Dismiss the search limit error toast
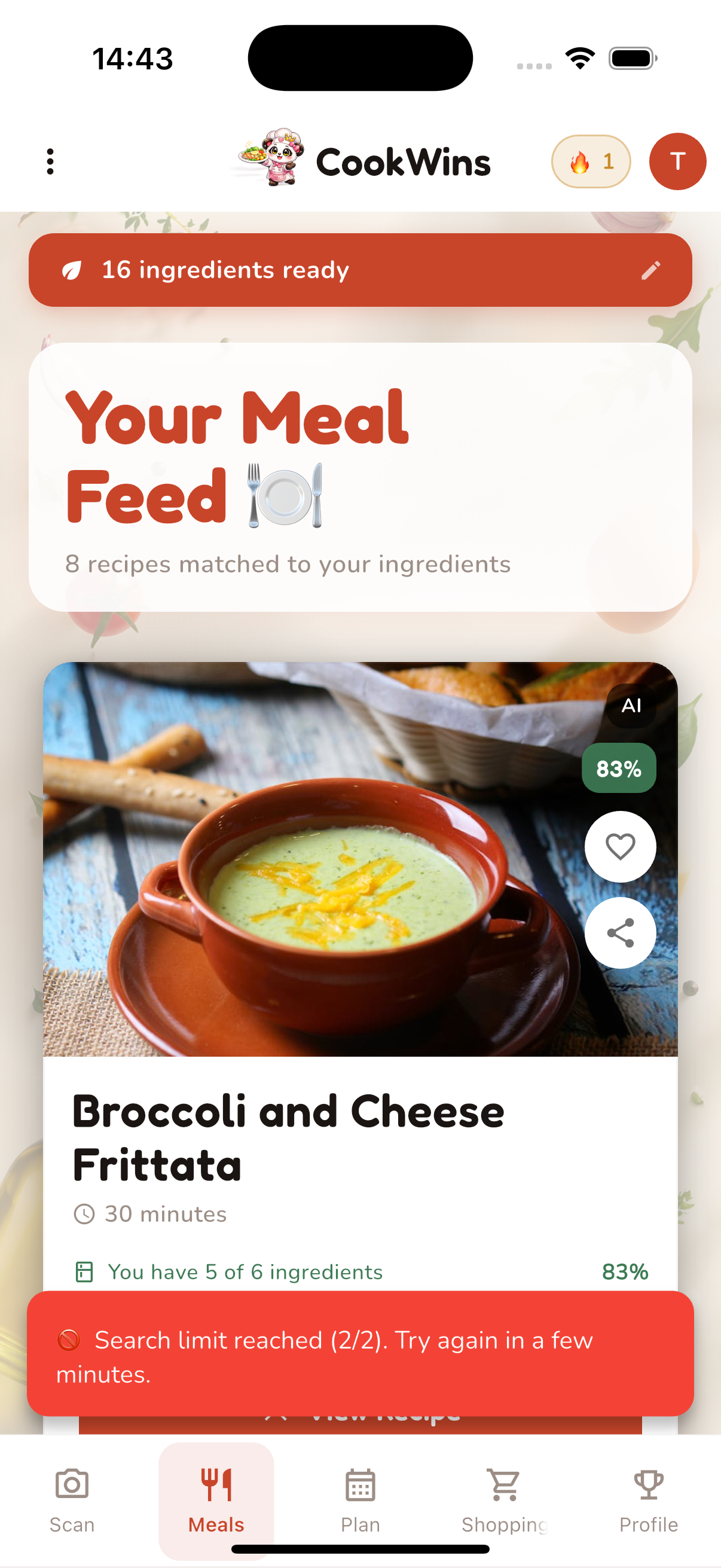 tap(360, 1357)
